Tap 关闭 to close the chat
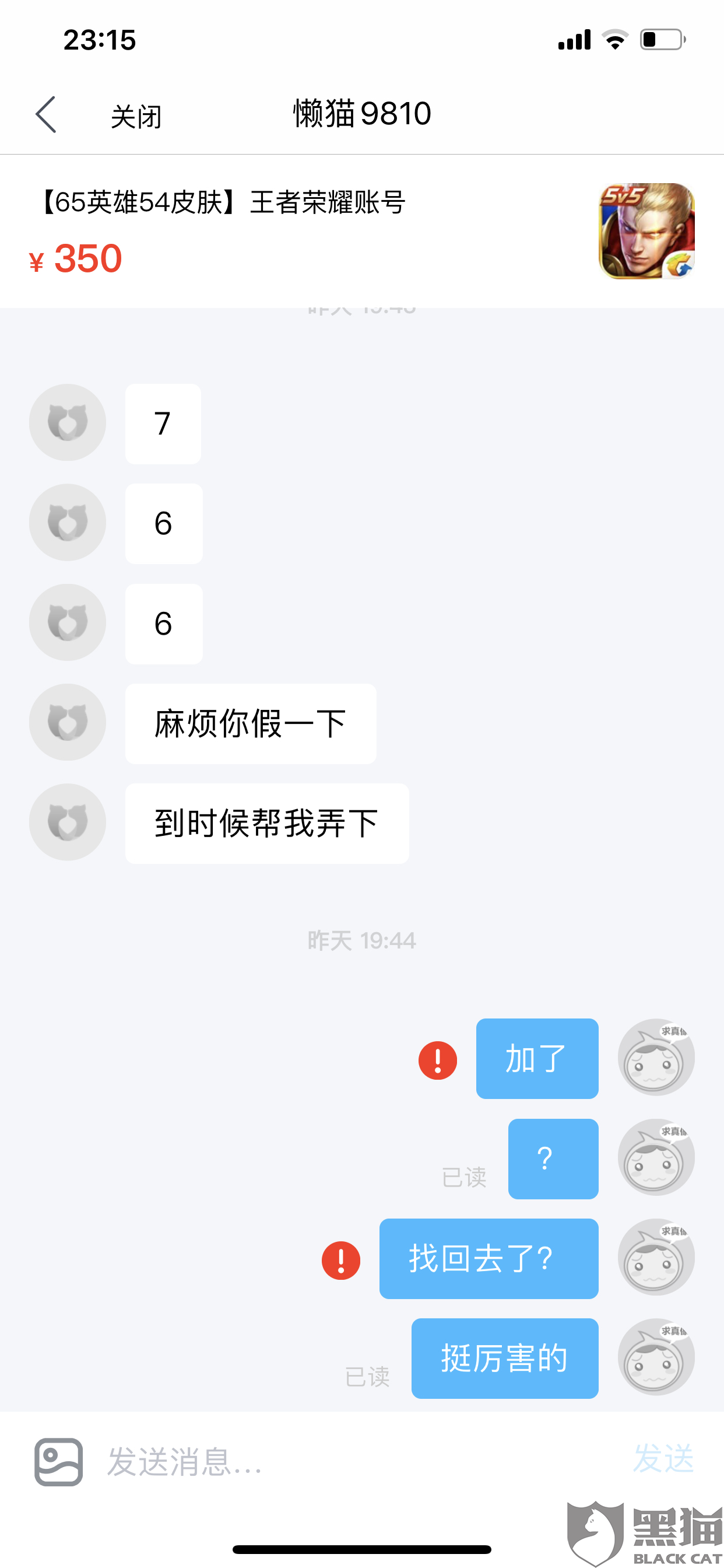 point(136,116)
